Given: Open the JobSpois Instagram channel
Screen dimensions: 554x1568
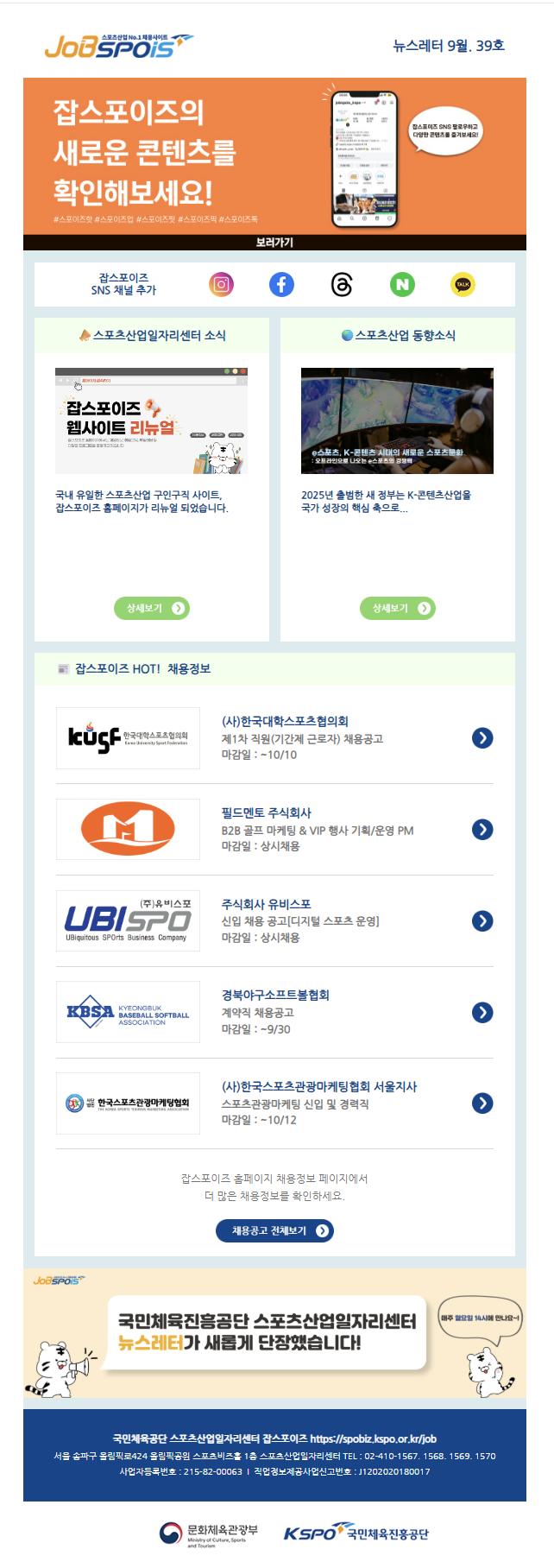Looking at the screenshot, I should (x=222, y=284).
